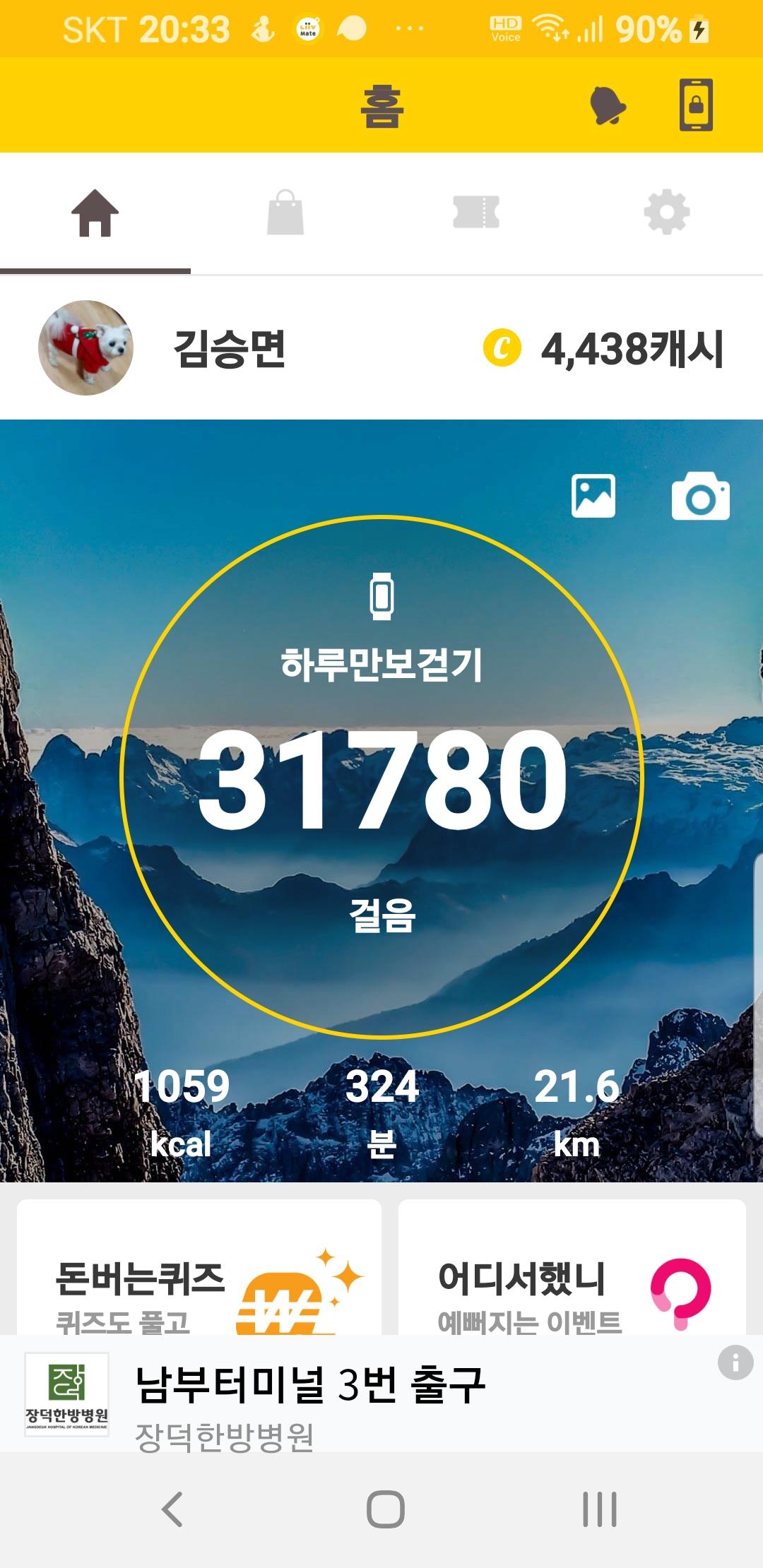Image resolution: width=763 pixels, height=1568 pixels.
Task: Open the camera icon
Action: click(700, 496)
